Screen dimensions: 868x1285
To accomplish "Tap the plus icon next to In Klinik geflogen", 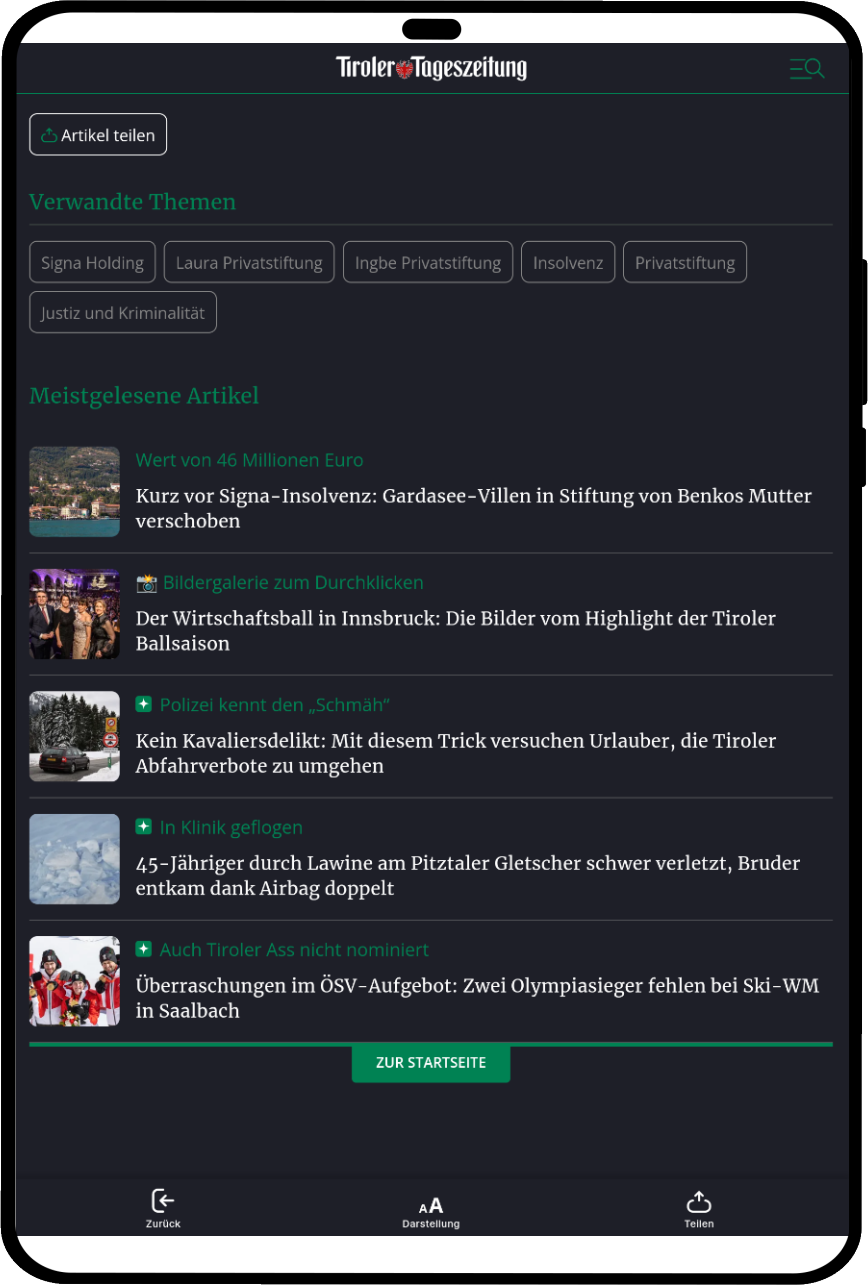I will (143, 827).
